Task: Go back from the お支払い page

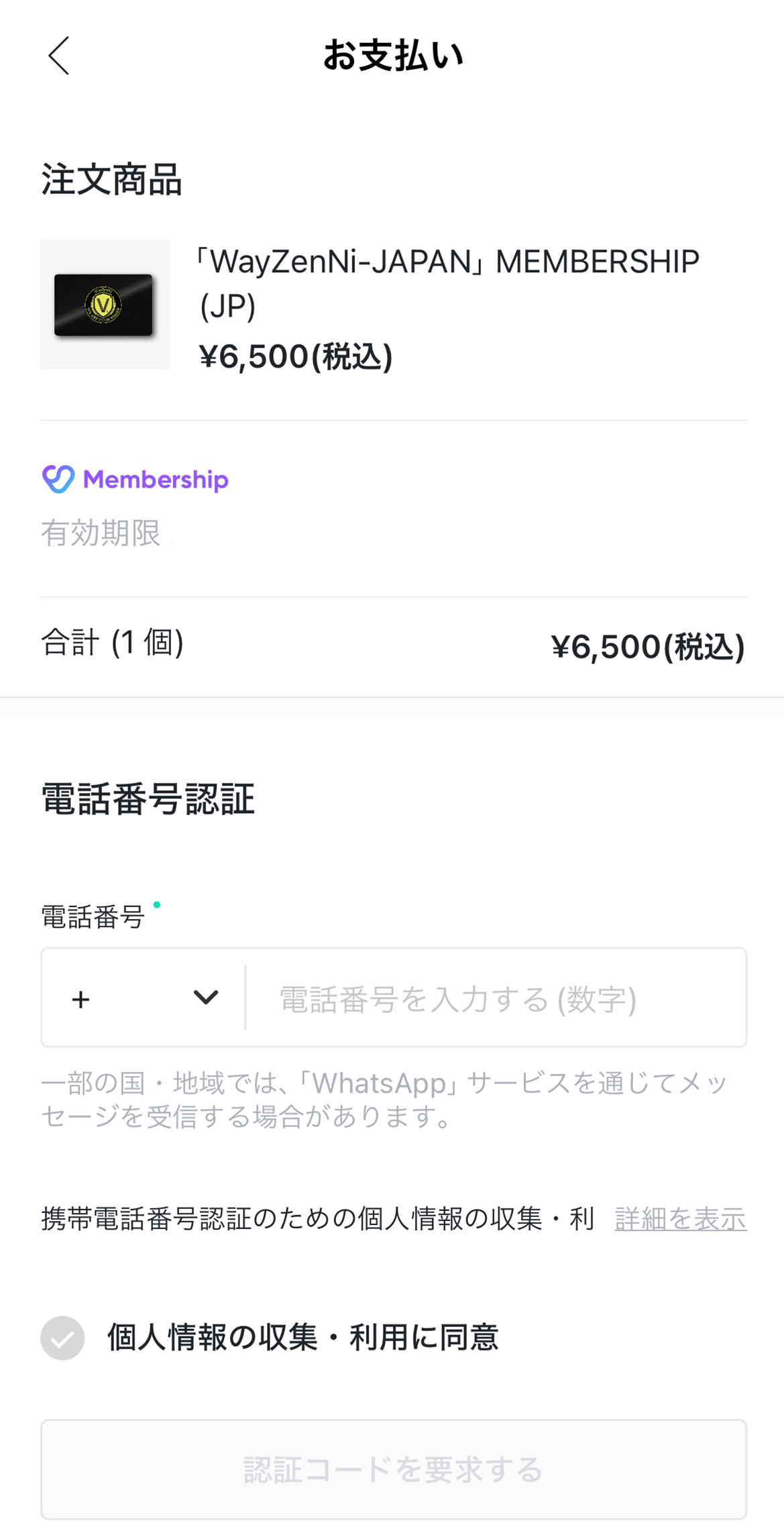Action: point(59,56)
